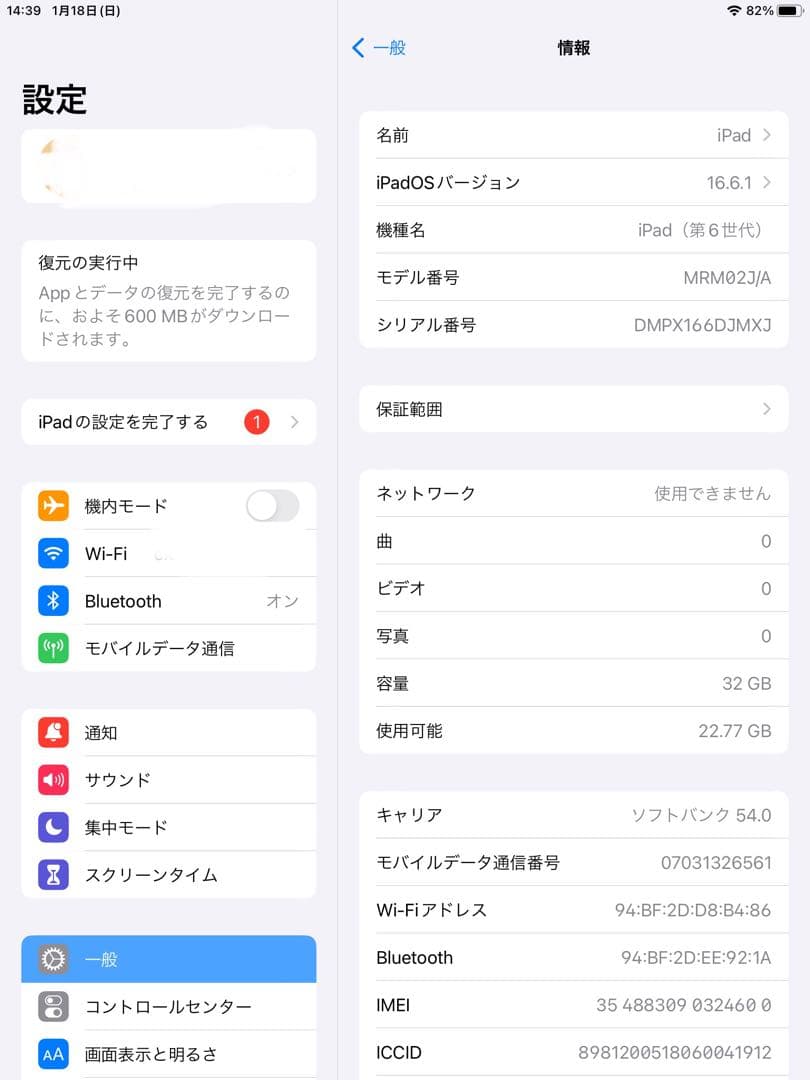810x1080 pixels.
Task: Expand the 保証範囲 section
Action: tap(572, 409)
